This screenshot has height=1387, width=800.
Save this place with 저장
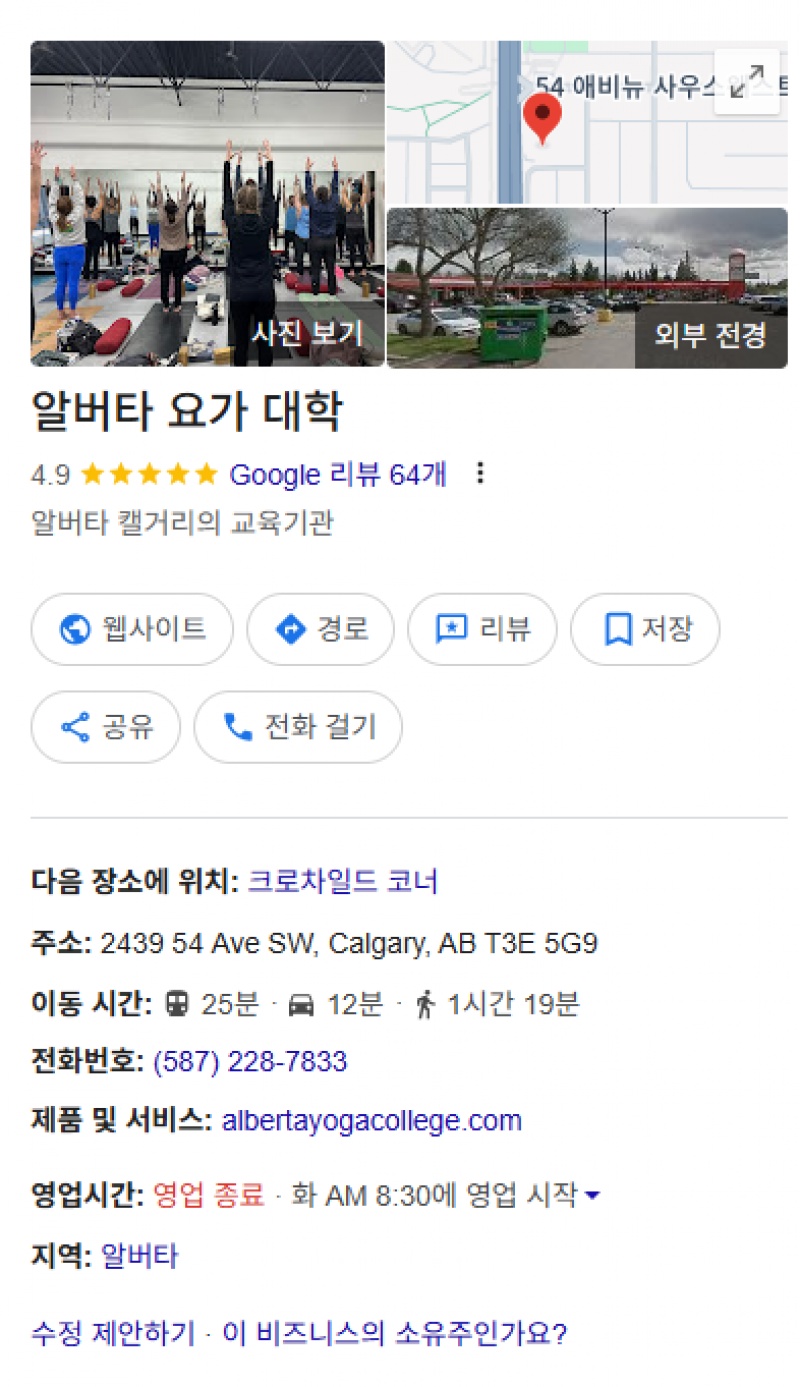(645, 629)
